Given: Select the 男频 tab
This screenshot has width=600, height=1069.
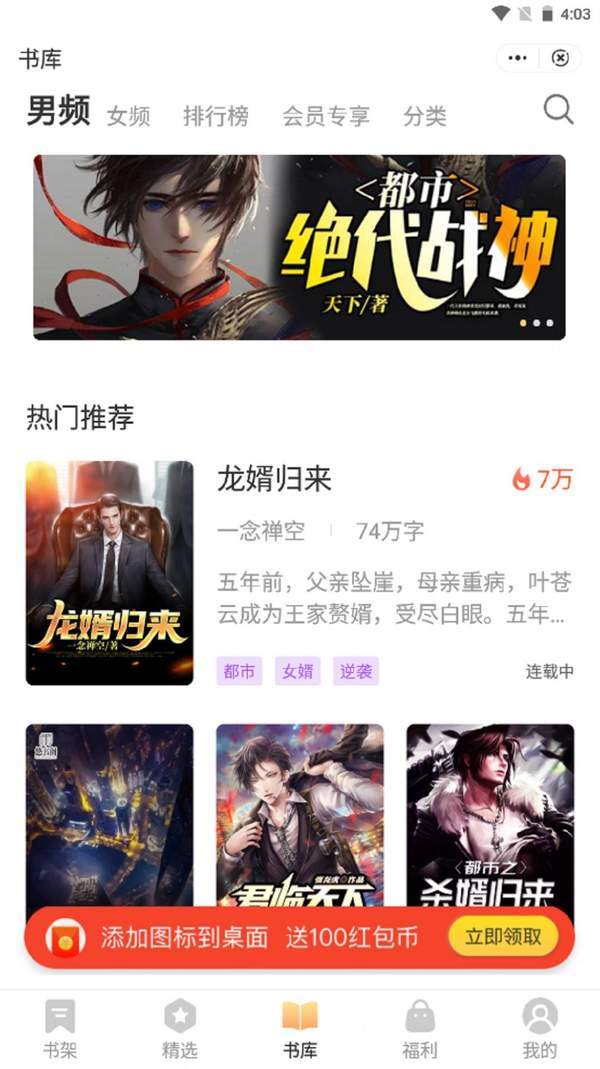Looking at the screenshot, I should pyautogui.click(x=58, y=112).
